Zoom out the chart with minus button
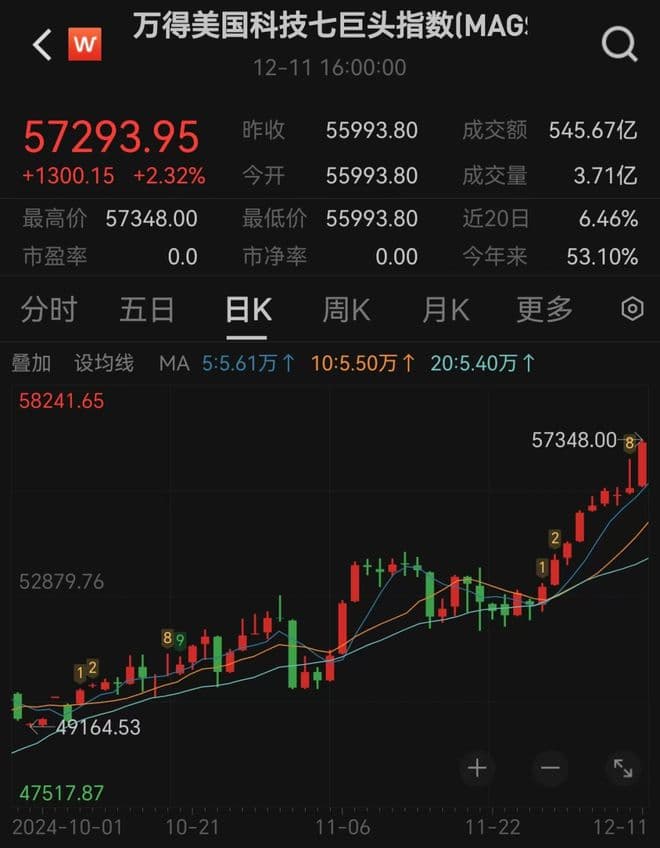Viewport: 660px width, 848px height. 550,768
